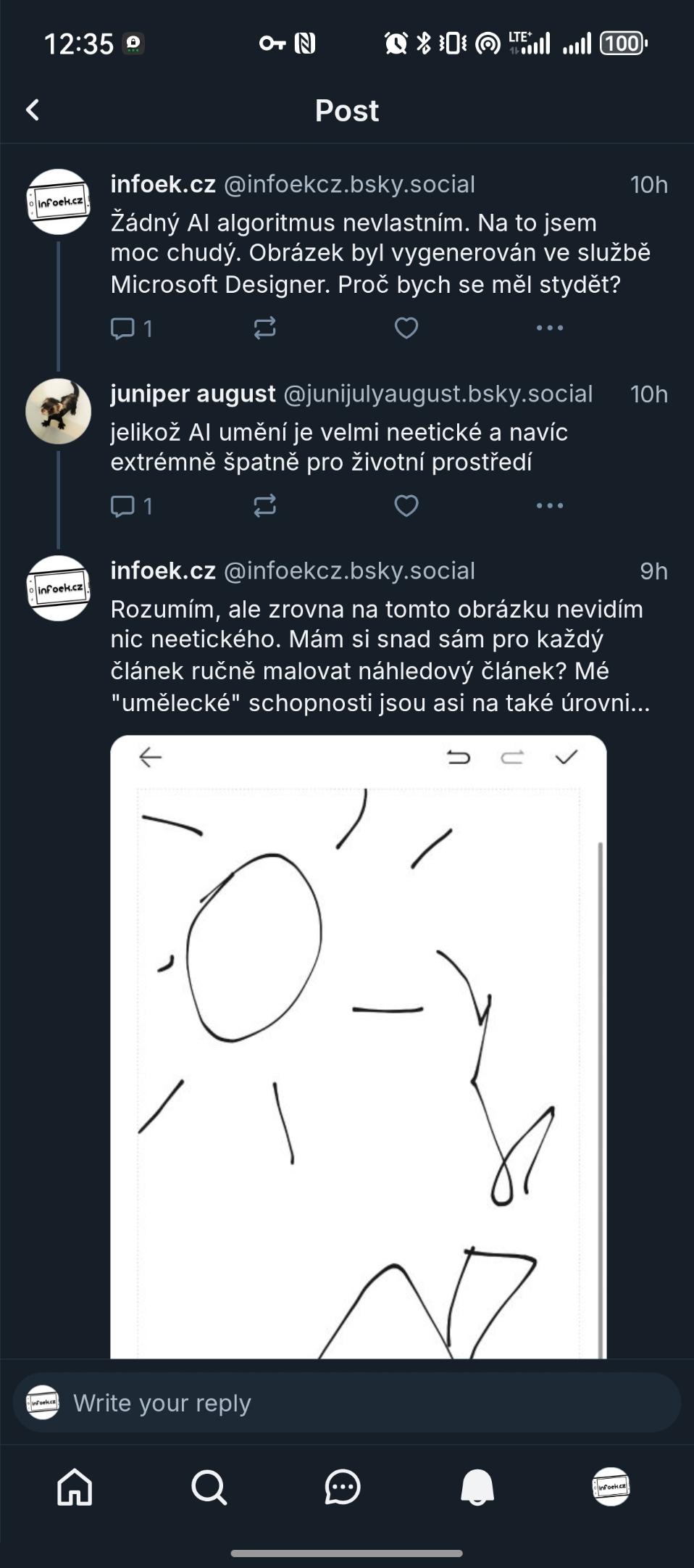Open the Chat tab
694x1568 pixels.
[x=343, y=1487]
